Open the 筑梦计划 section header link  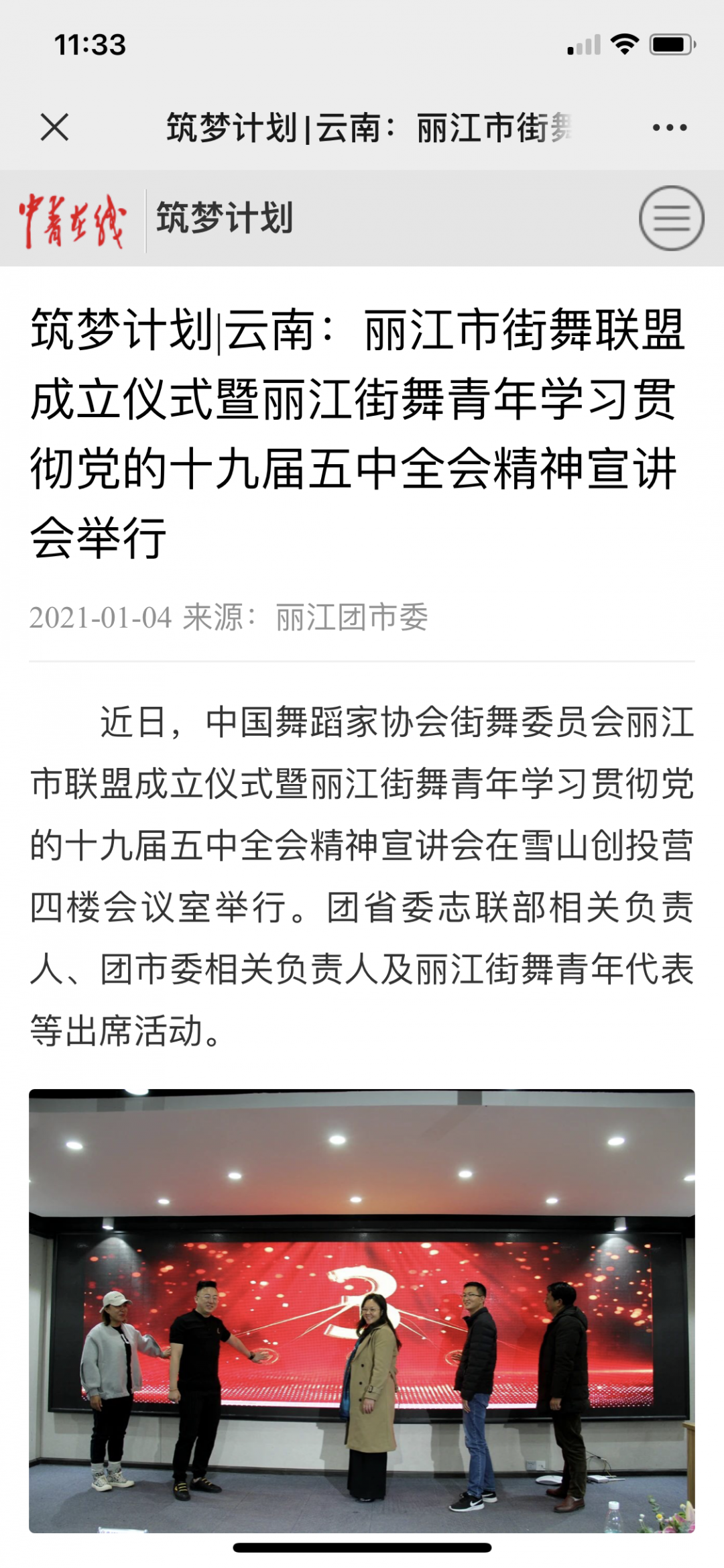click(225, 219)
